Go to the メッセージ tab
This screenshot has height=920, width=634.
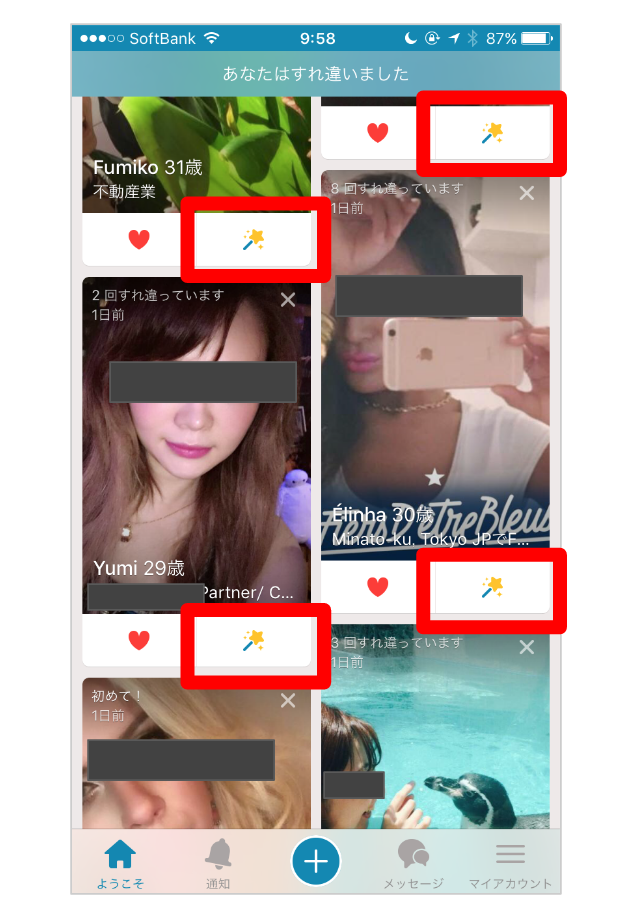413,862
